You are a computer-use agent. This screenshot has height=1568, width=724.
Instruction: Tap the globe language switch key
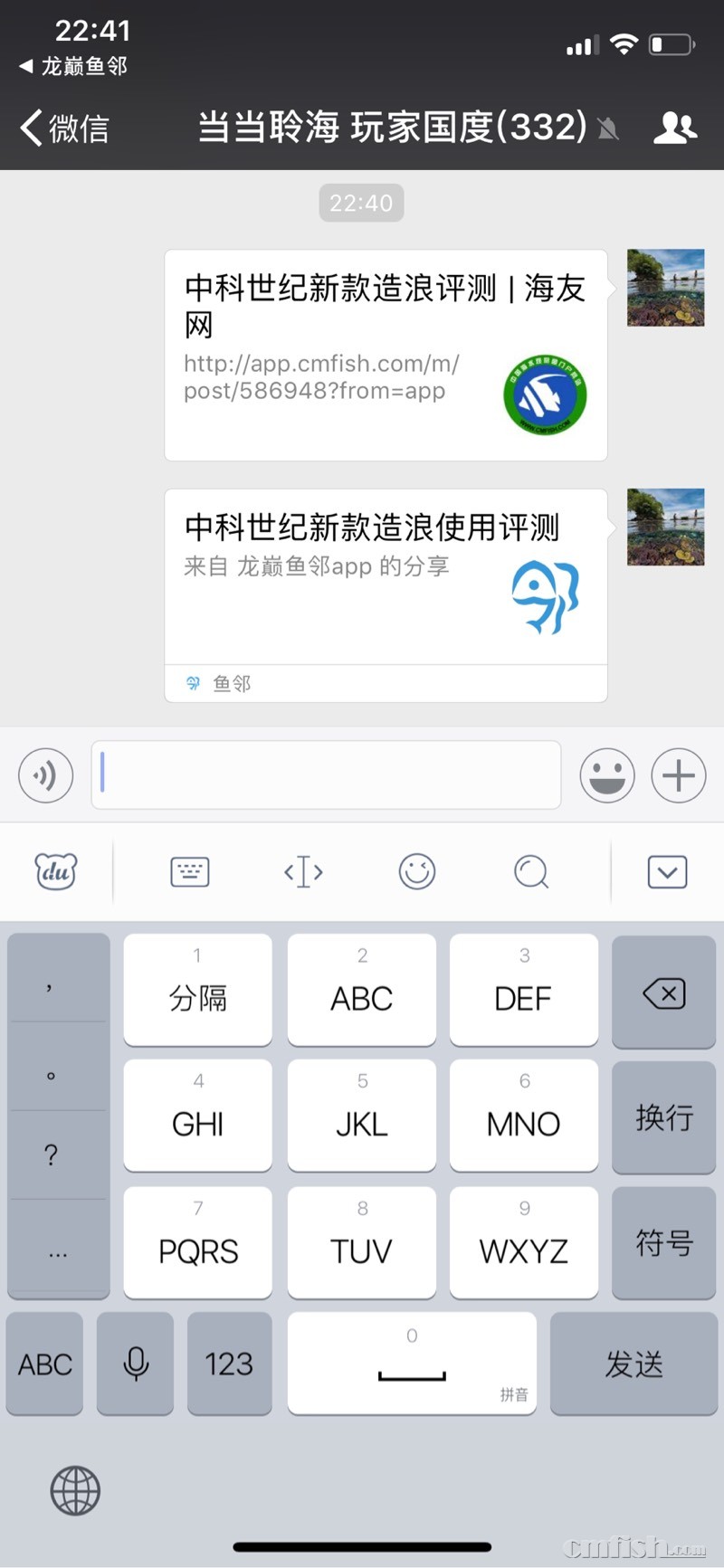(x=75, y=1490)
